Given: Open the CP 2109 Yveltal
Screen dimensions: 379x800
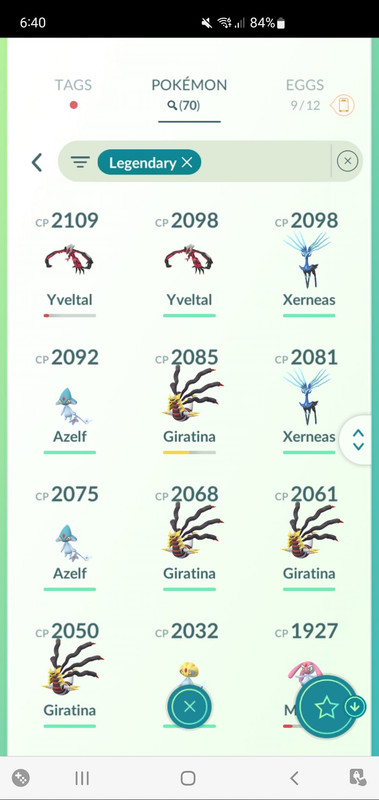Looking at the screenshot, I should pos(69,264).
